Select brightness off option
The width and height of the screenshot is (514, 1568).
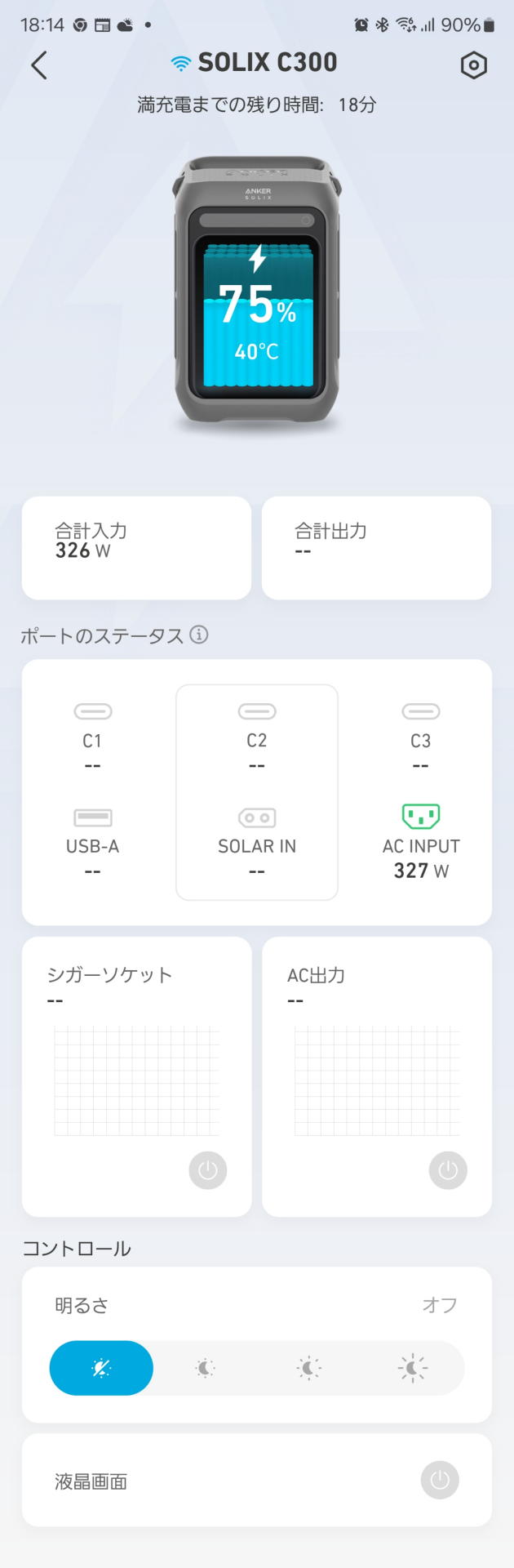click(101, 1368)
